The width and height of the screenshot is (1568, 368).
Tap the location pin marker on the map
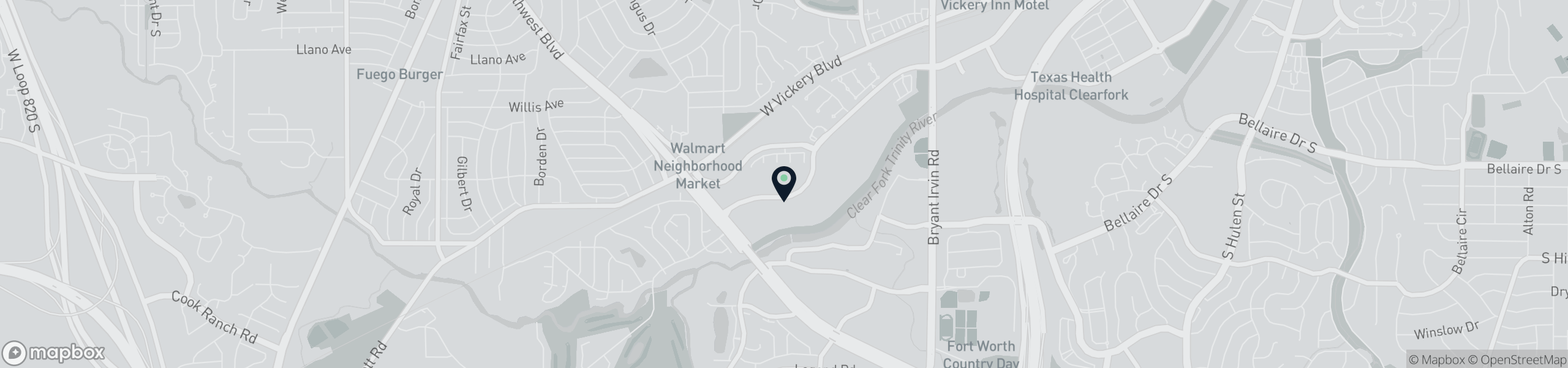[783, 182]
